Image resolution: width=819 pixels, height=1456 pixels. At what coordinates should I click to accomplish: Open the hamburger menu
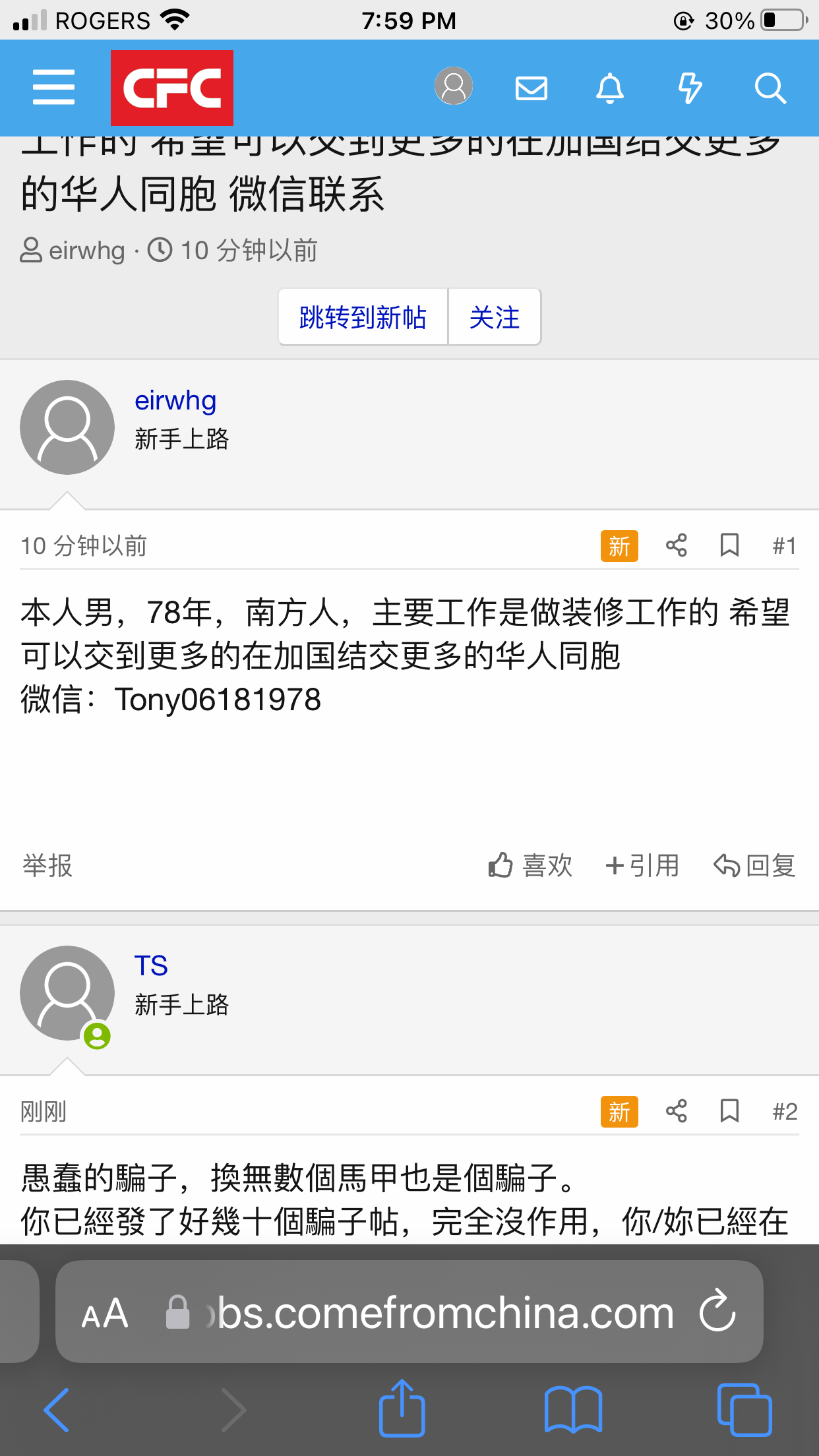(53, 87)
